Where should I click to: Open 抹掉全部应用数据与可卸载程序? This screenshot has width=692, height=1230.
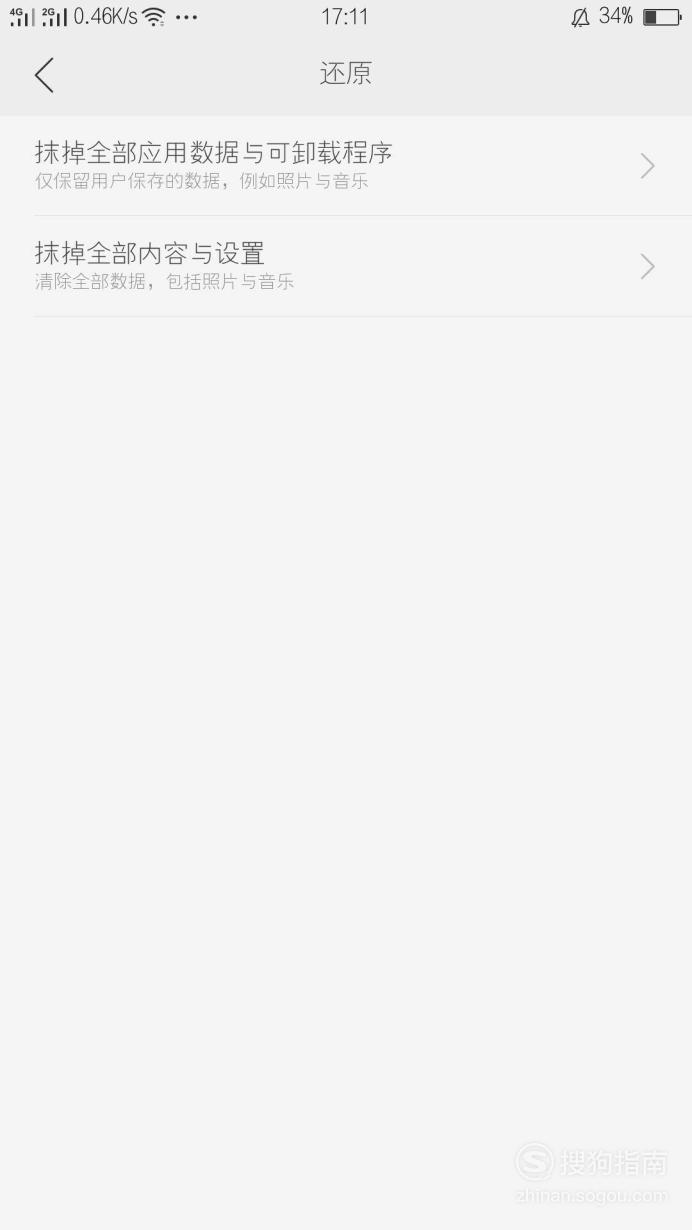[x=346, y=166]
